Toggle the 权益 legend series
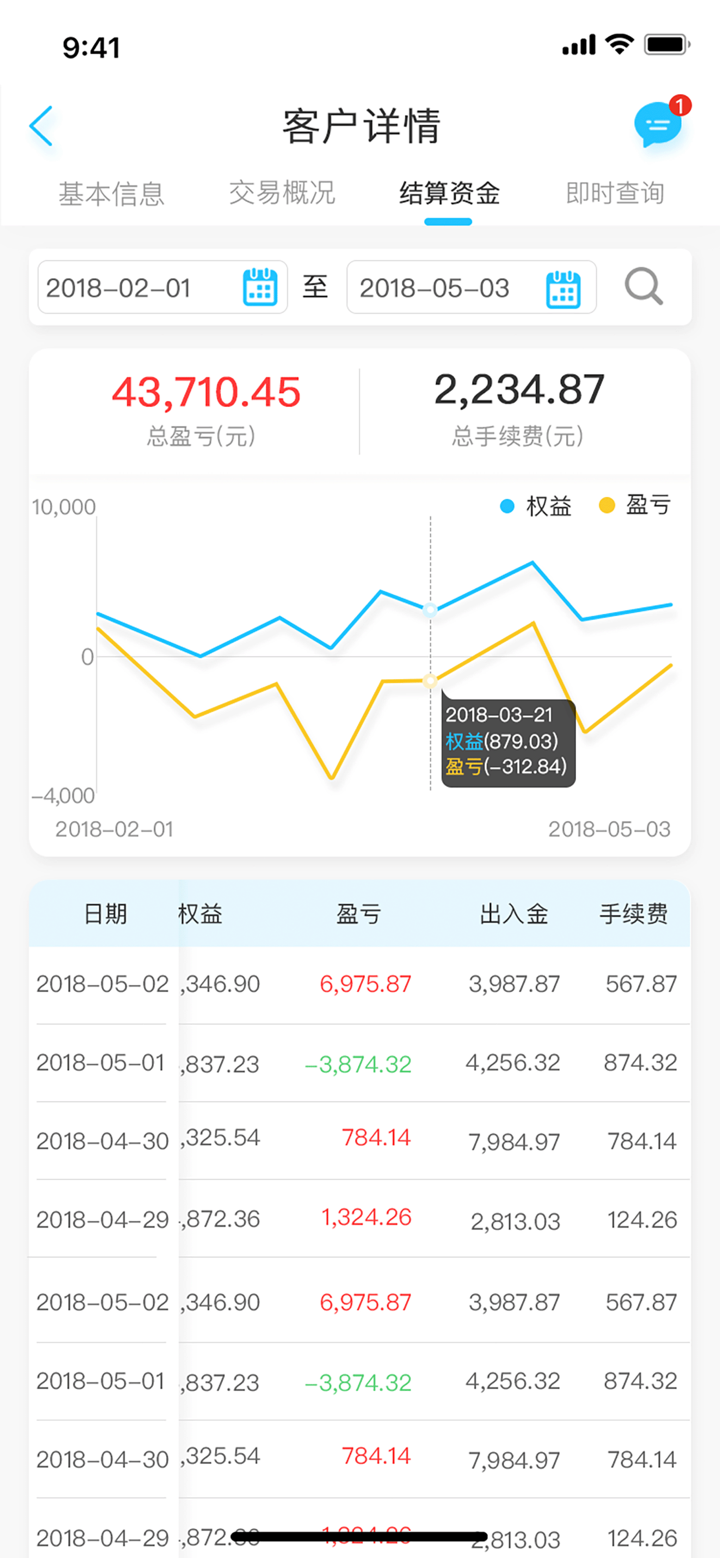Viewport: 720px width, 1558px height. tap(538, 506)
